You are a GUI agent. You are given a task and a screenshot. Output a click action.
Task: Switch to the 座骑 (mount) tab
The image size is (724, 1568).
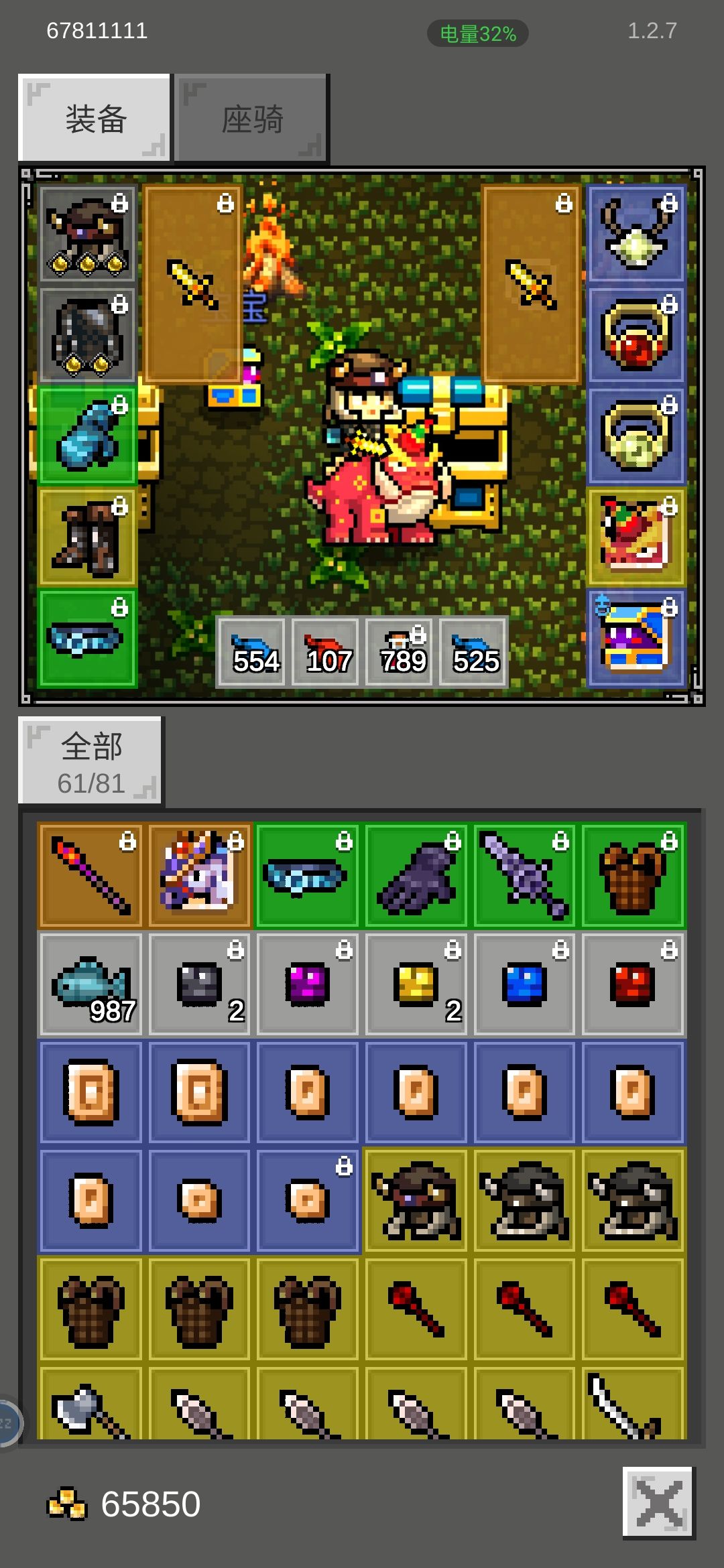point(252,119)
